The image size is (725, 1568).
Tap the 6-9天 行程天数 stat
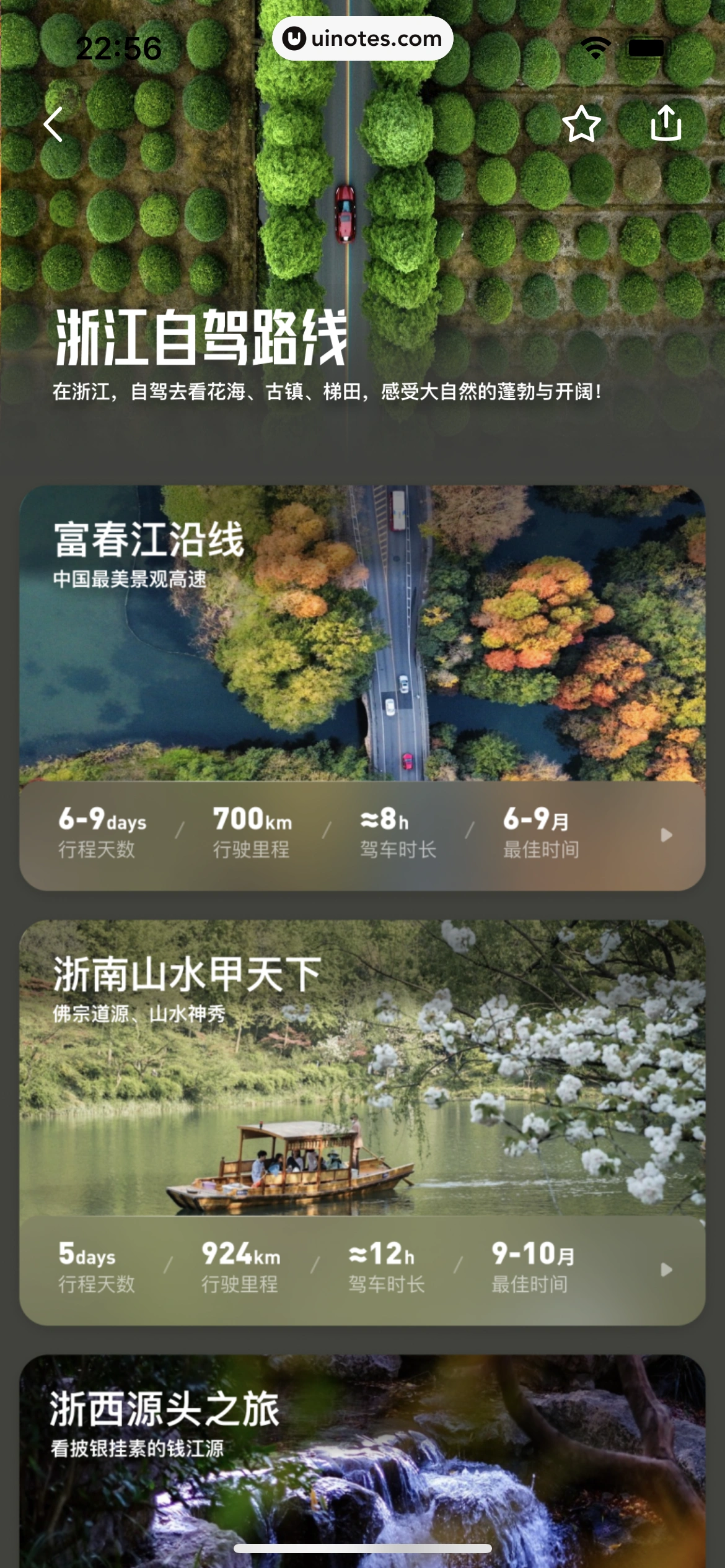101,836
